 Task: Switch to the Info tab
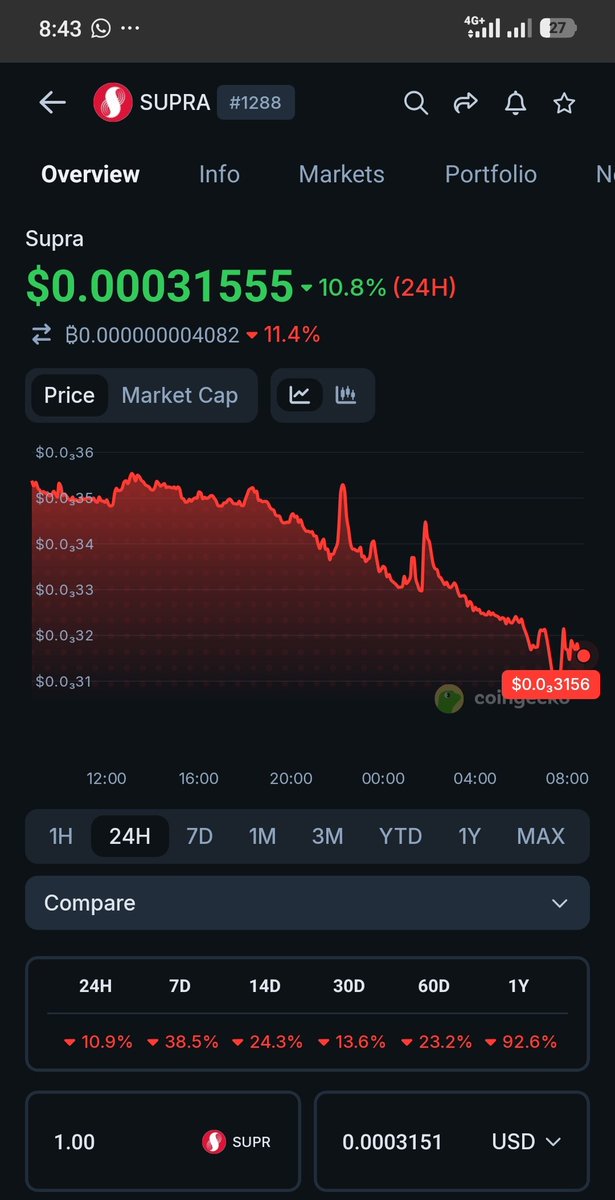pos(219,174)
